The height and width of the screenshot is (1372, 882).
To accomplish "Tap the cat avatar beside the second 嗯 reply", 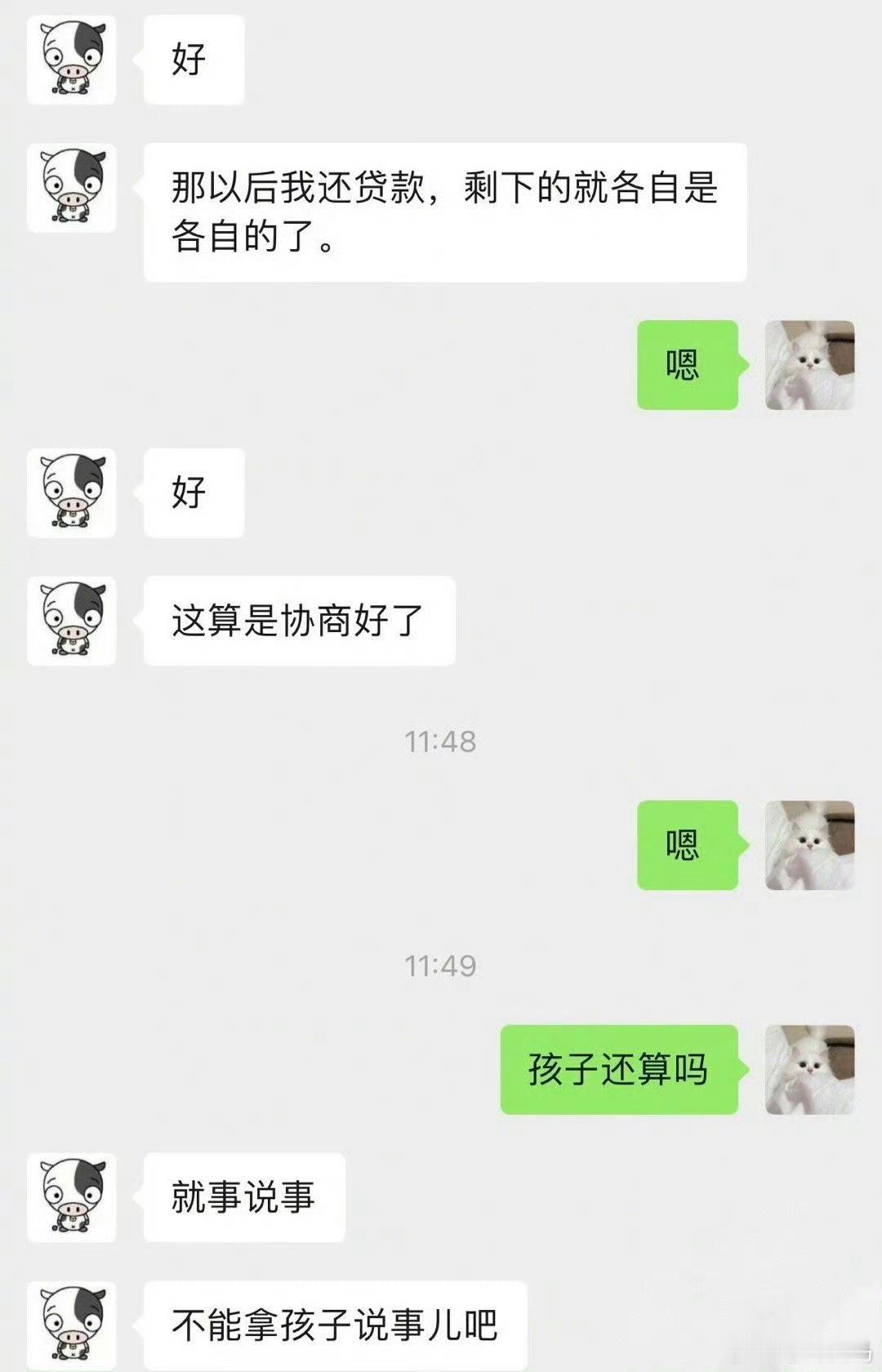I will (808, 845).
